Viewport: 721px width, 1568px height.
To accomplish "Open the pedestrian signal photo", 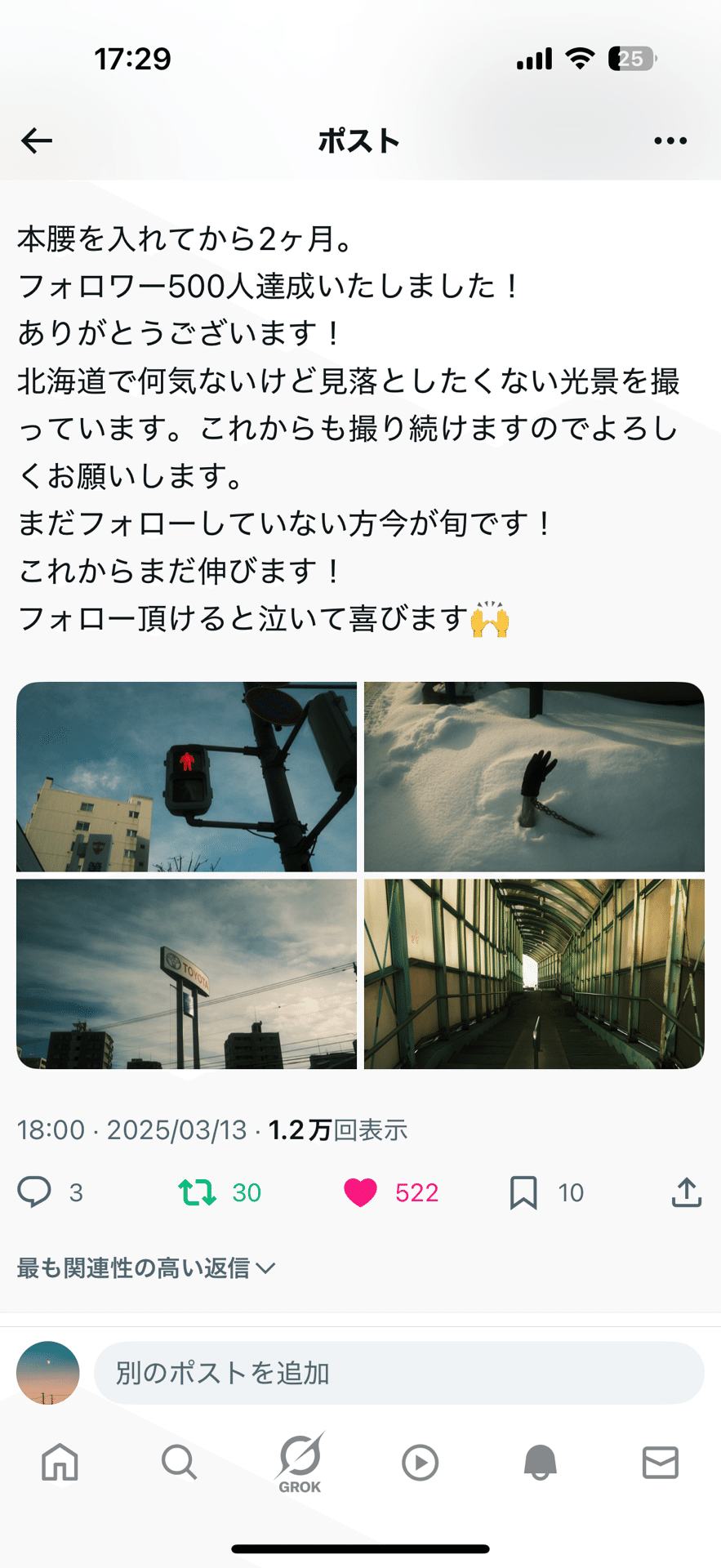I will (186, 777).
